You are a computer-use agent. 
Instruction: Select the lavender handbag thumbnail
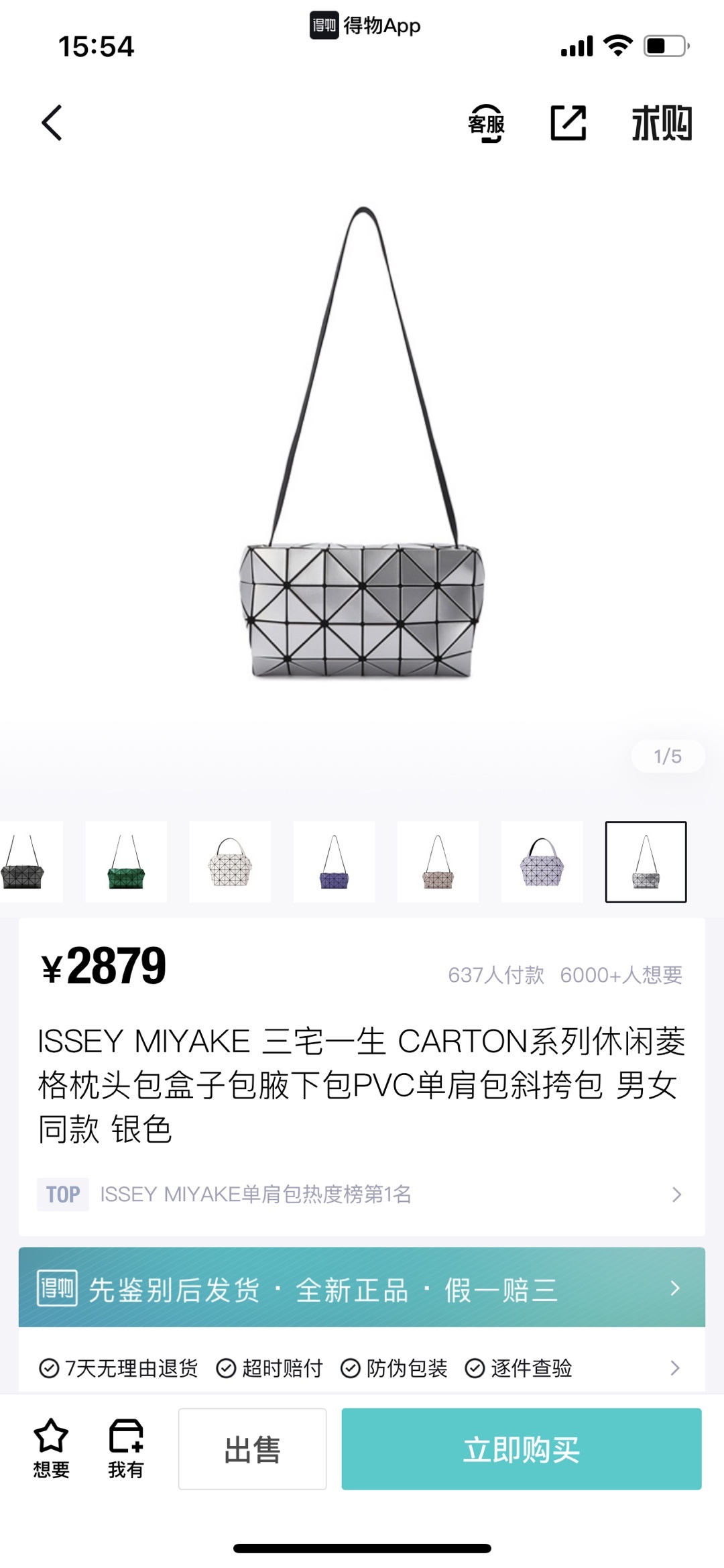542,862
